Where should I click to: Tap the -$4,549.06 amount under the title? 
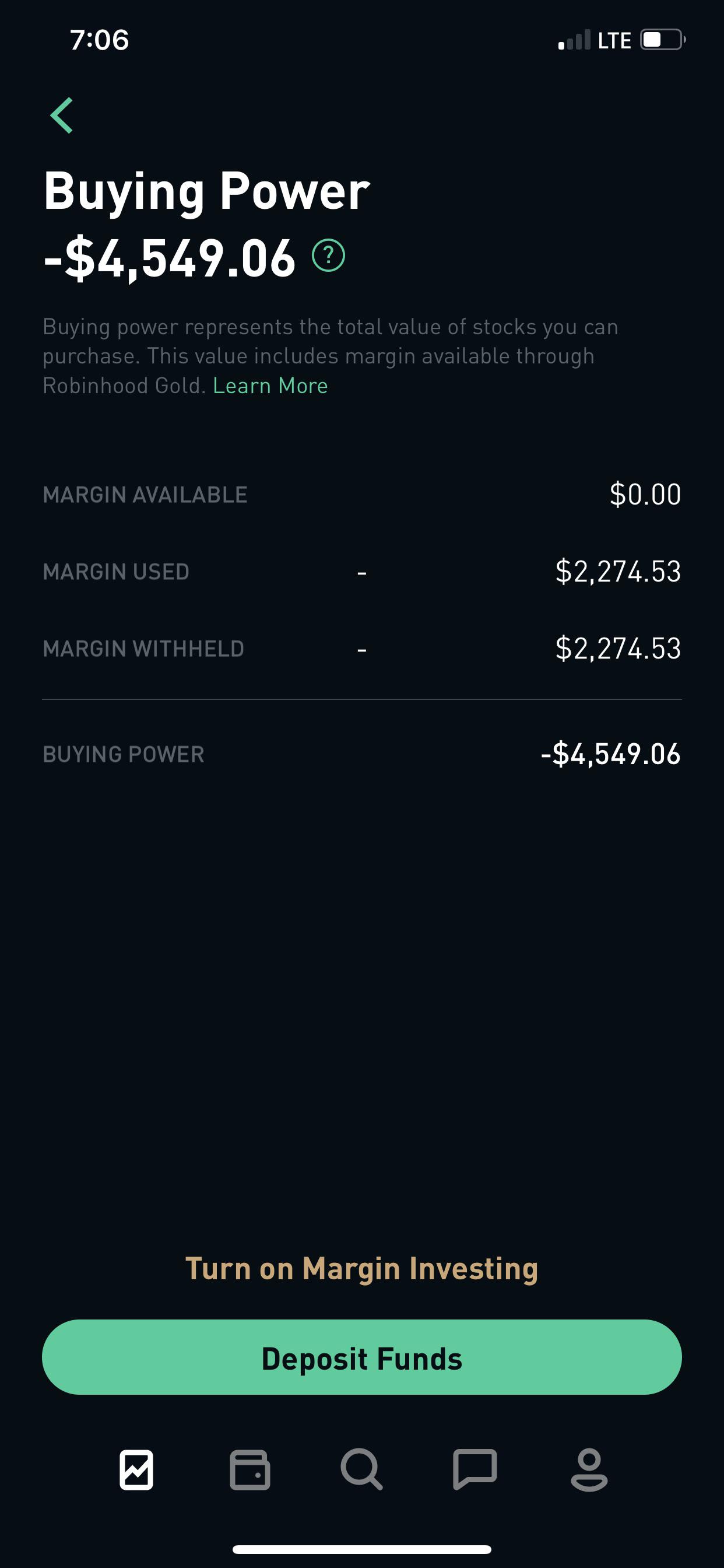[x=169, y=258]
